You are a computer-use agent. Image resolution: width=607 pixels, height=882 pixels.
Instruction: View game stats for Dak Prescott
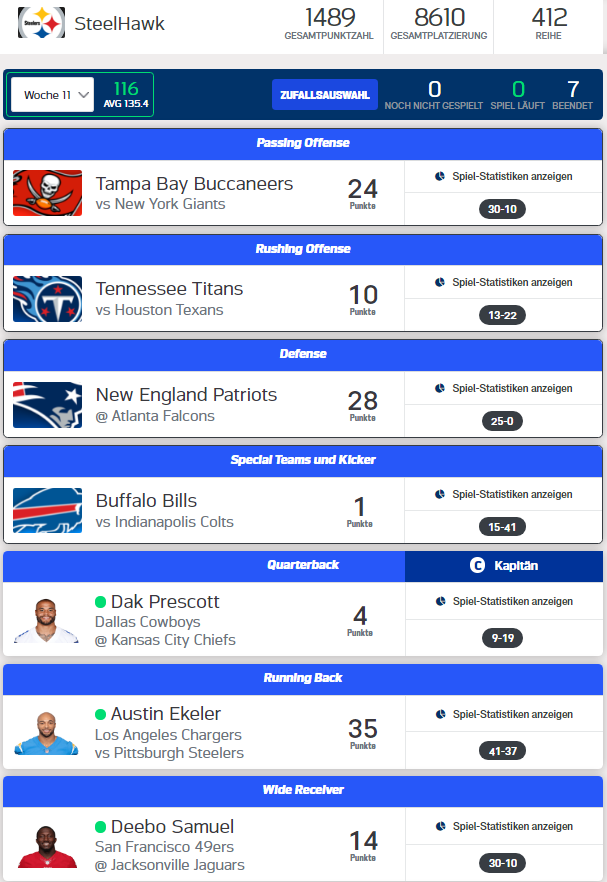click(x=504, y=601)
